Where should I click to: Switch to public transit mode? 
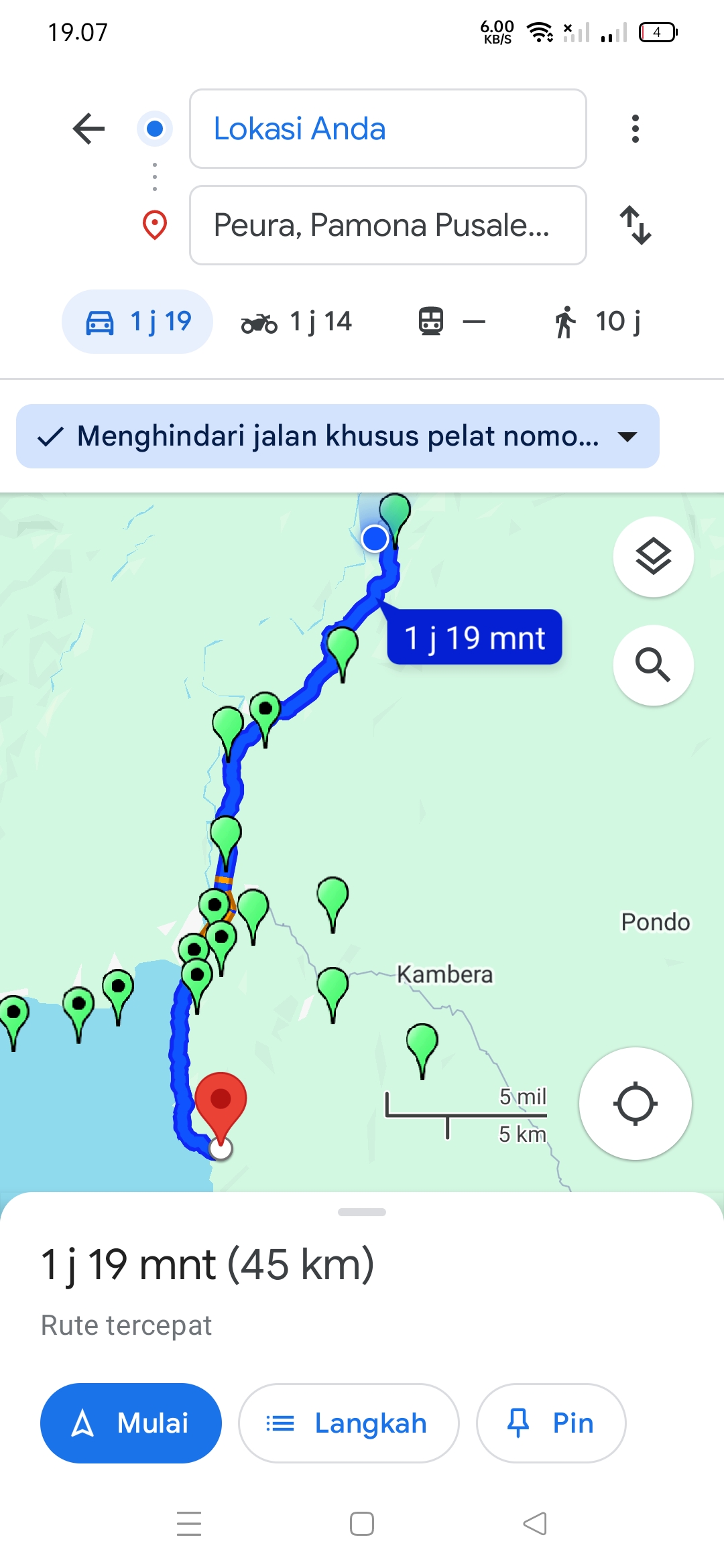(451, 322)
